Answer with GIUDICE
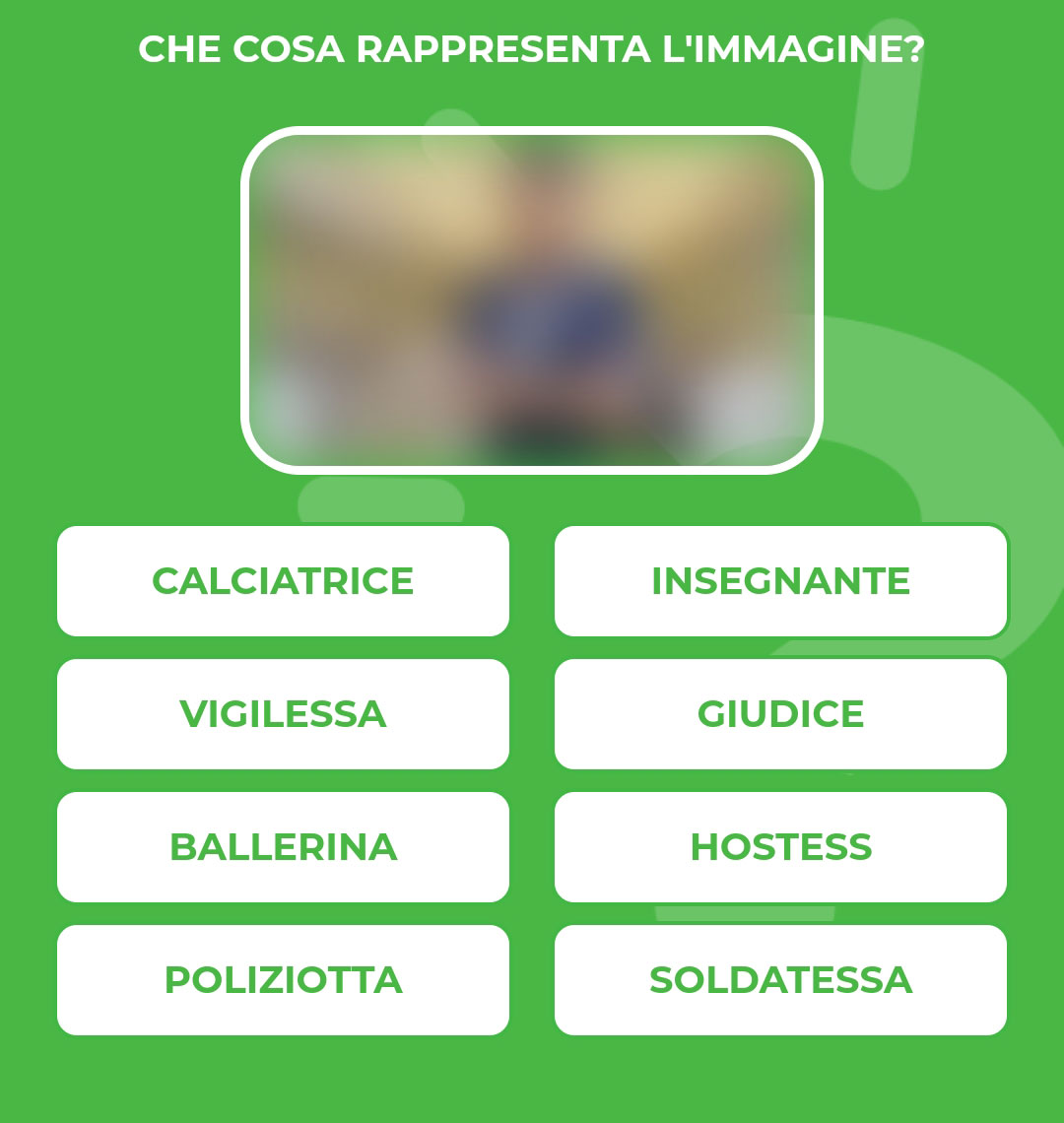Image resolution: width=1064 pixels, height=1123 pixels. 780,714
